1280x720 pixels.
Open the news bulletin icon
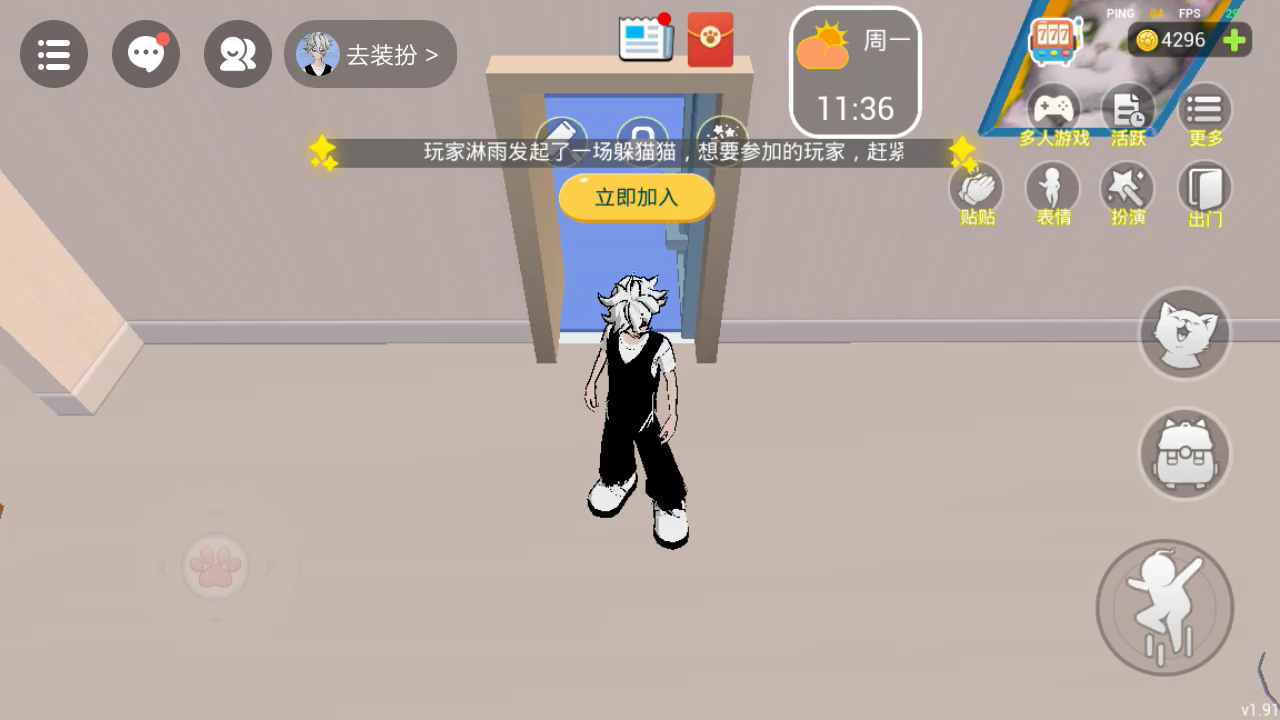coord(645,40)
